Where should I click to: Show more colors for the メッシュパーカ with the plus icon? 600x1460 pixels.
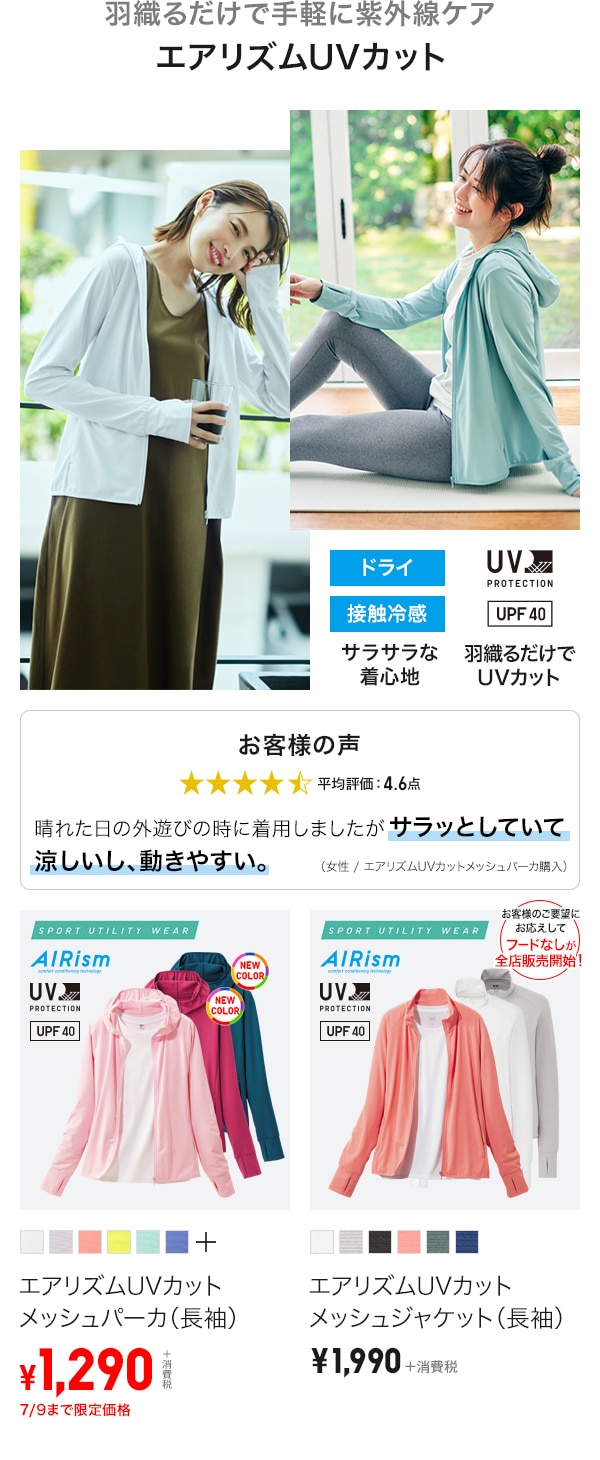coord(206,1242)
